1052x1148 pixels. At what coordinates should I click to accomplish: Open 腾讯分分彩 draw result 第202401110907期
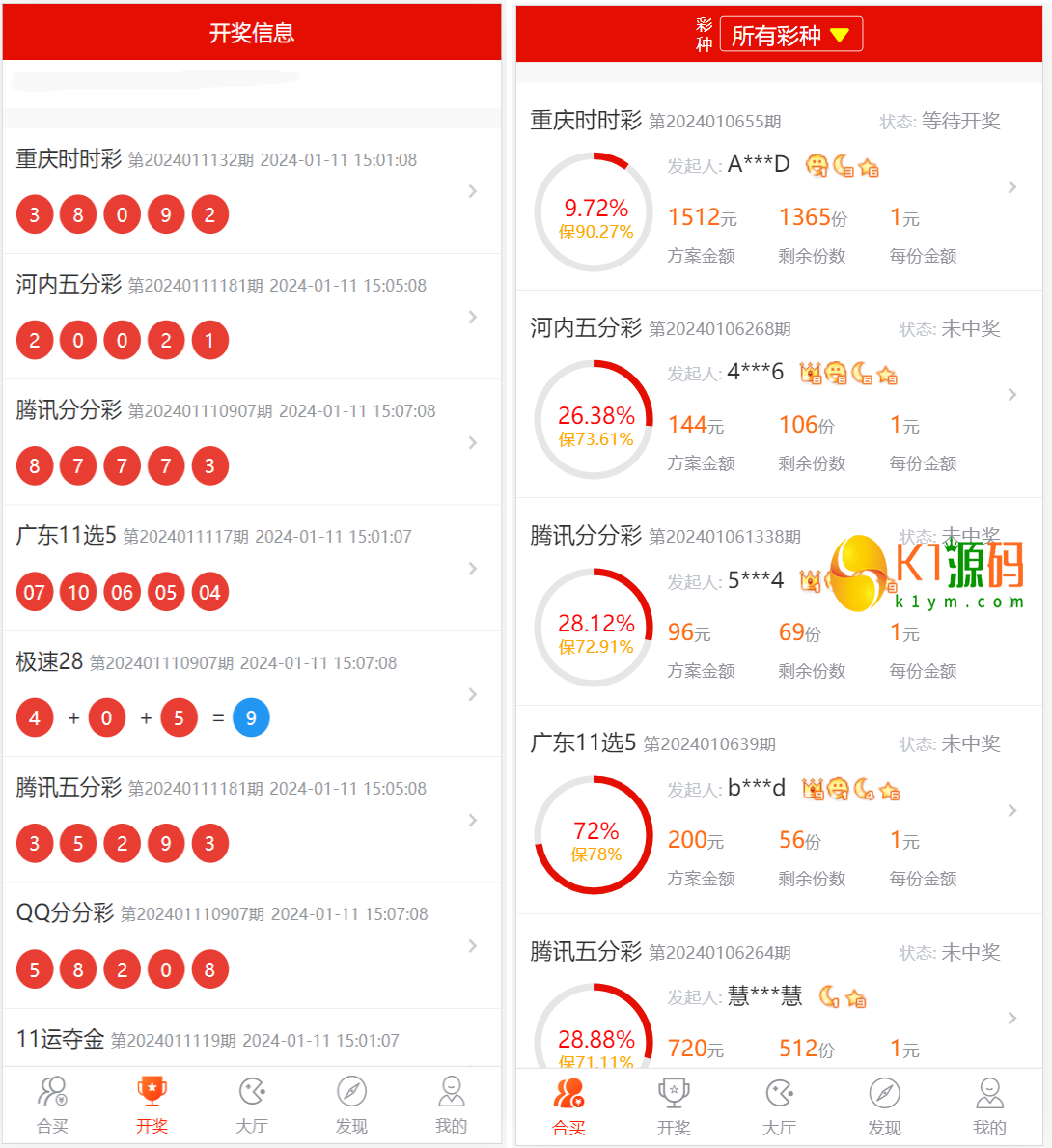251,442
